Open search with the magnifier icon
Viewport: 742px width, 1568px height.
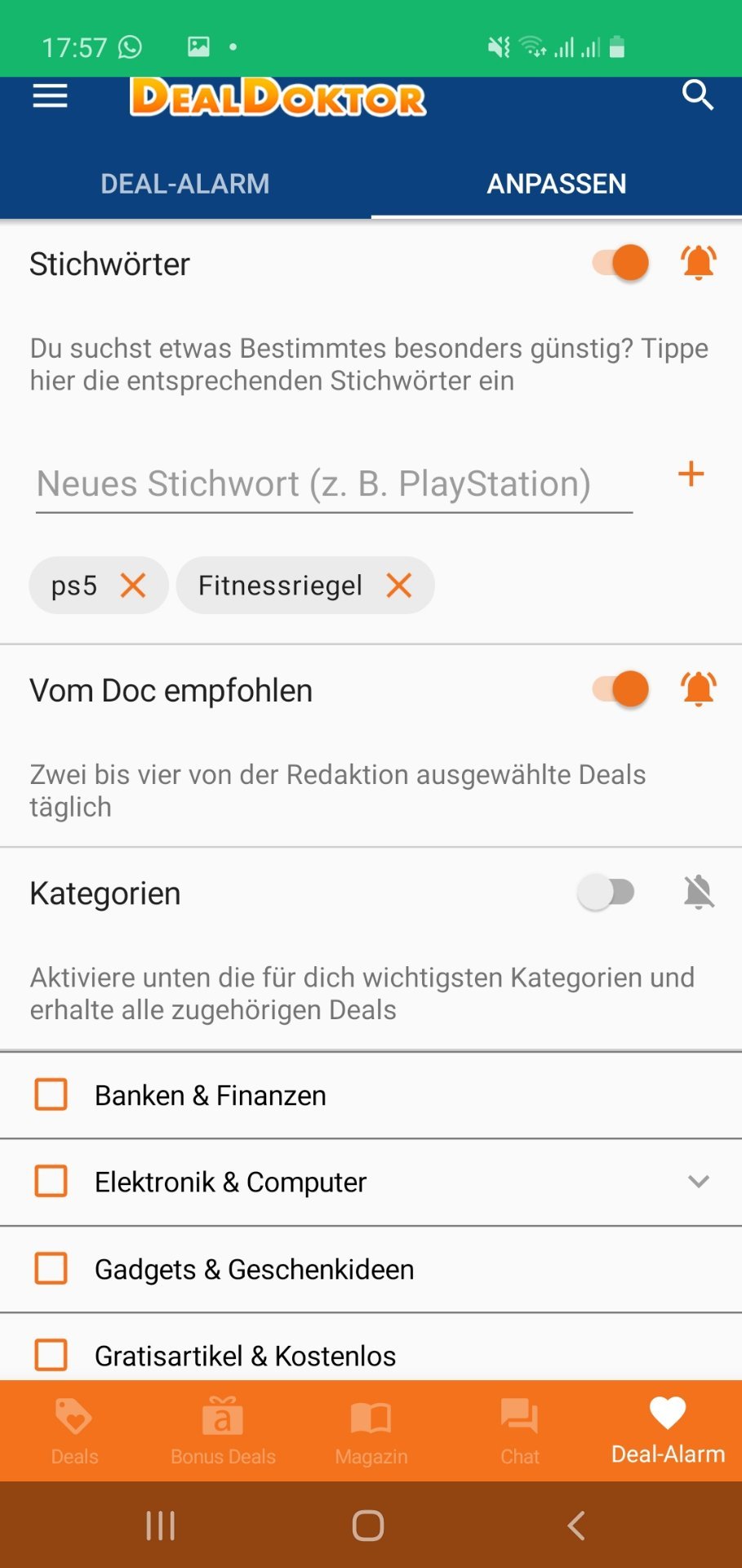point(697,96)
